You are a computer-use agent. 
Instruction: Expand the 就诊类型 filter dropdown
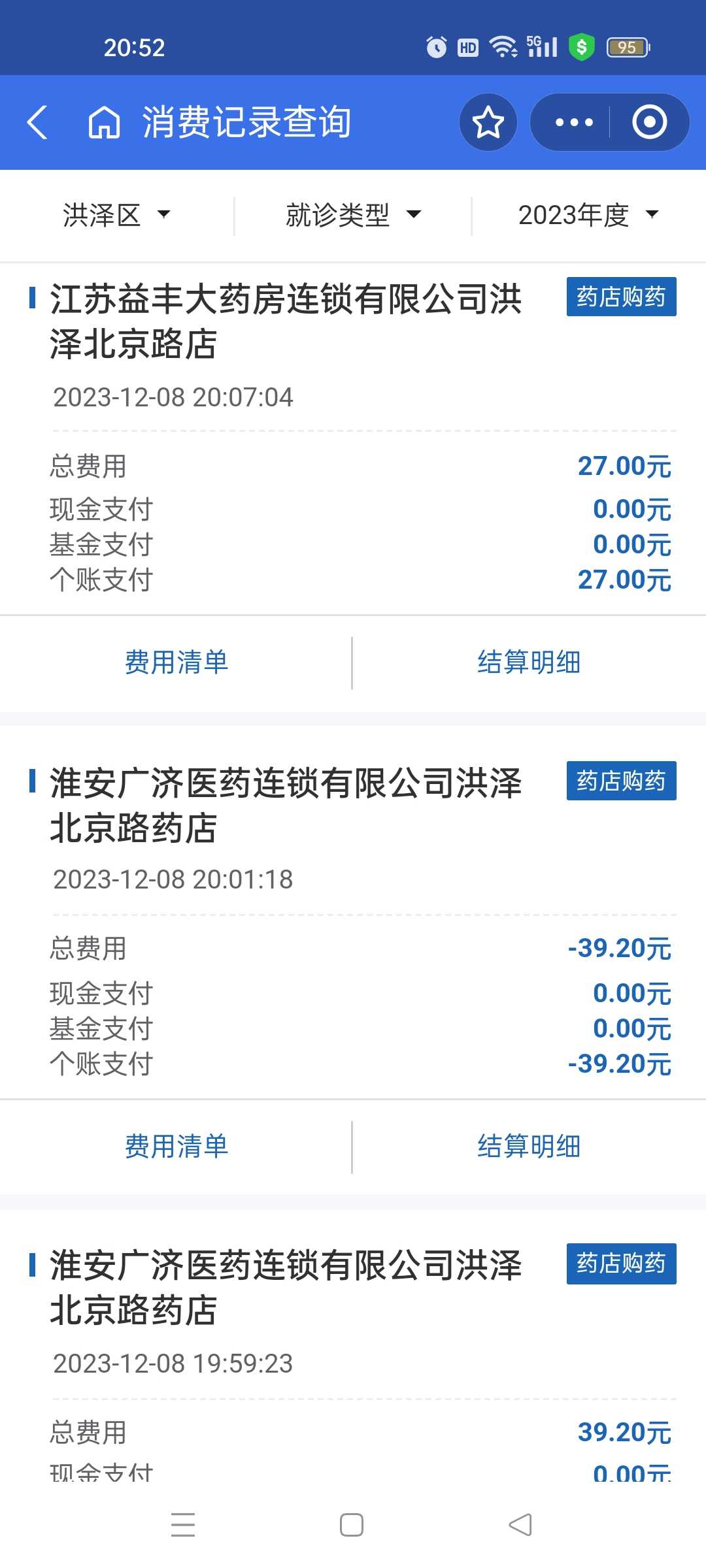353,215
